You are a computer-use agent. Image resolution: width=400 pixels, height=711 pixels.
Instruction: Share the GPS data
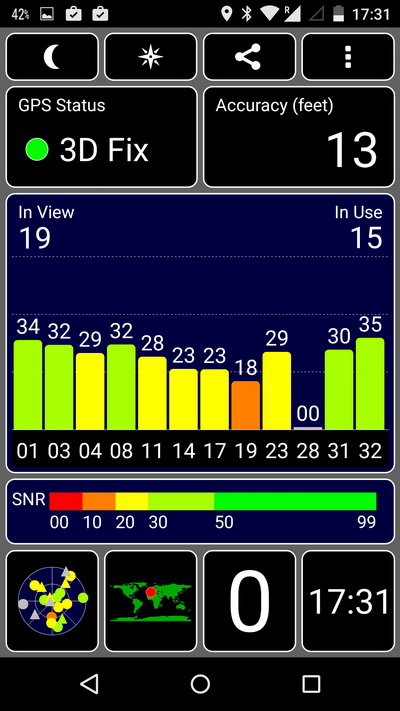tap(249, 57)
